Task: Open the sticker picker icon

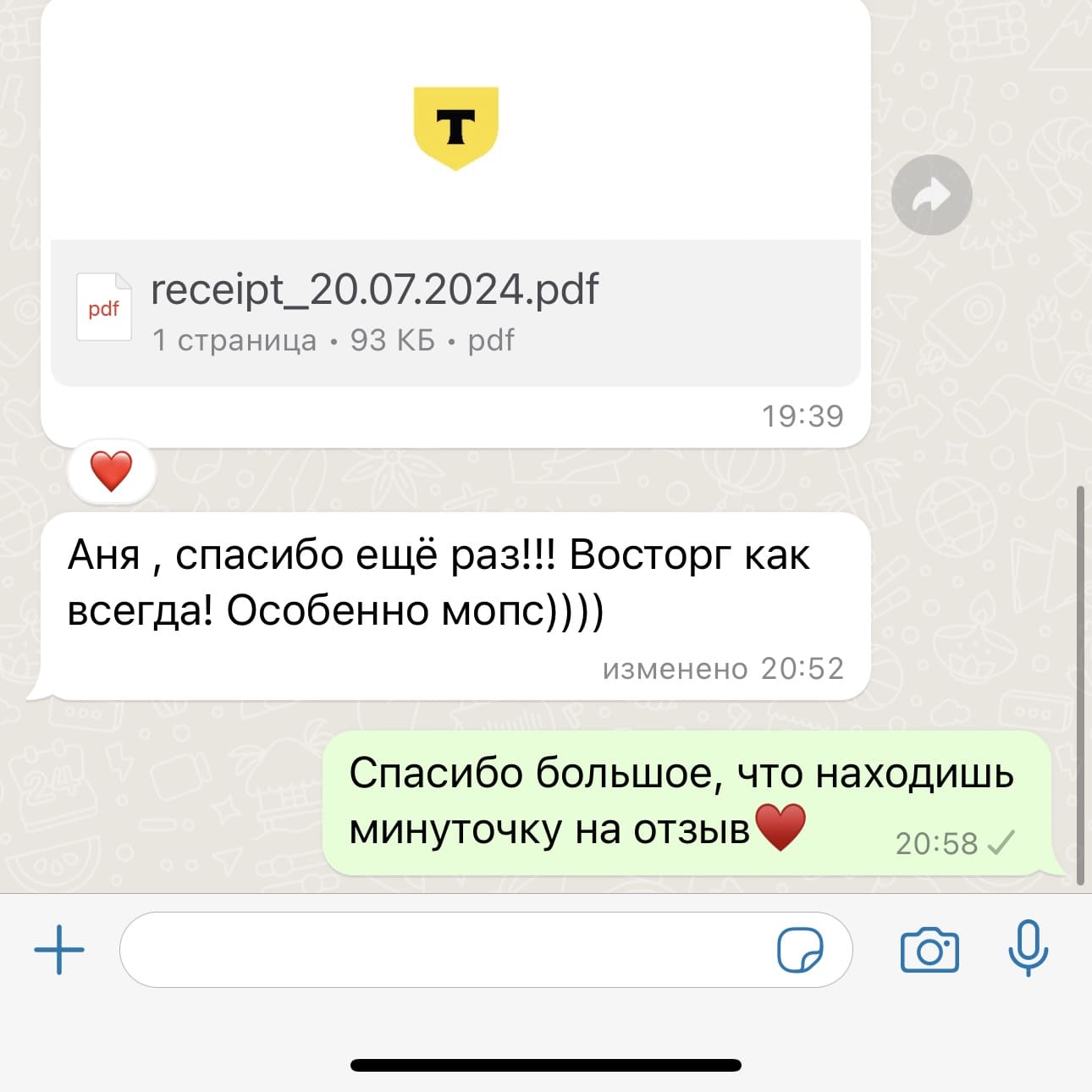Action: (799, 950)
